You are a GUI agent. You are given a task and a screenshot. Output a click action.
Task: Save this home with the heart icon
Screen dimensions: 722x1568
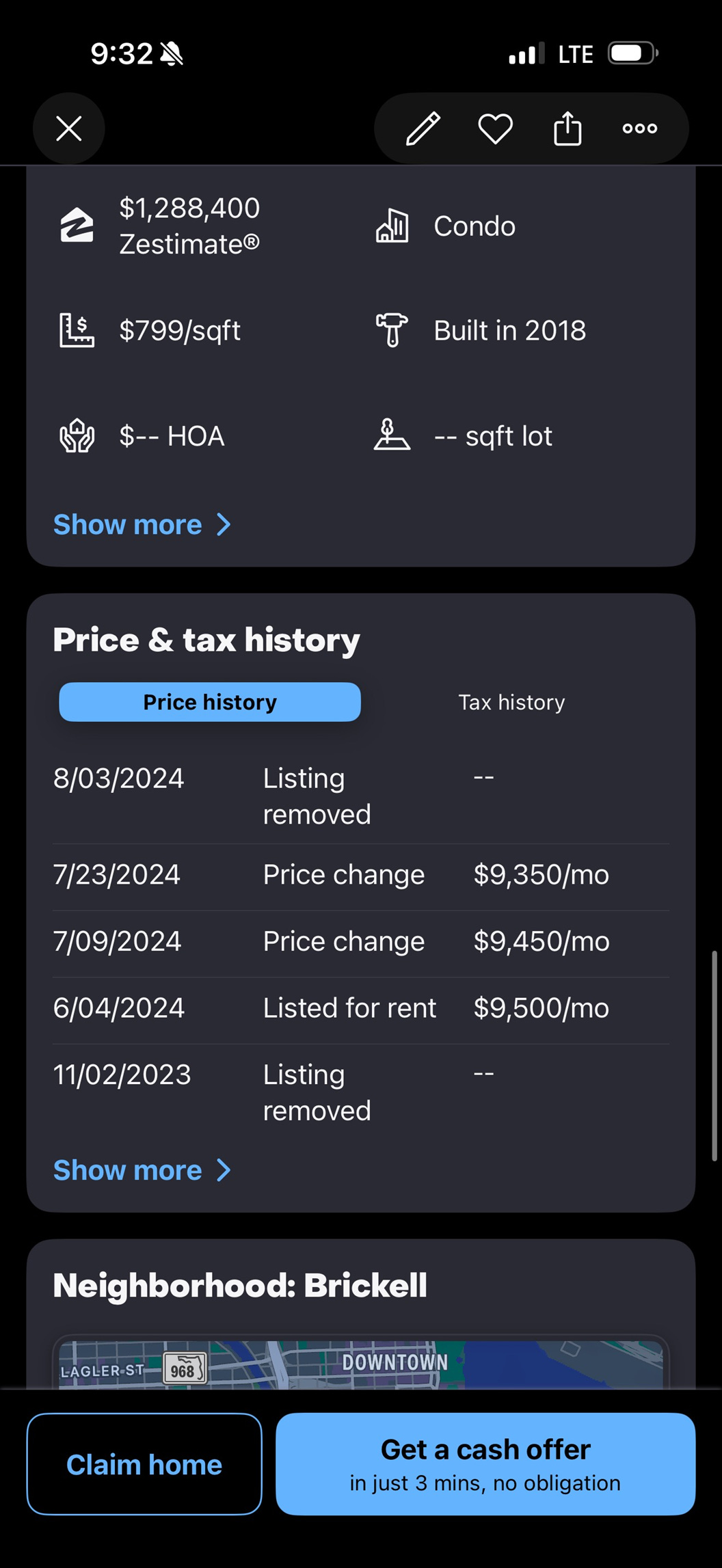(x=495, y=129)
